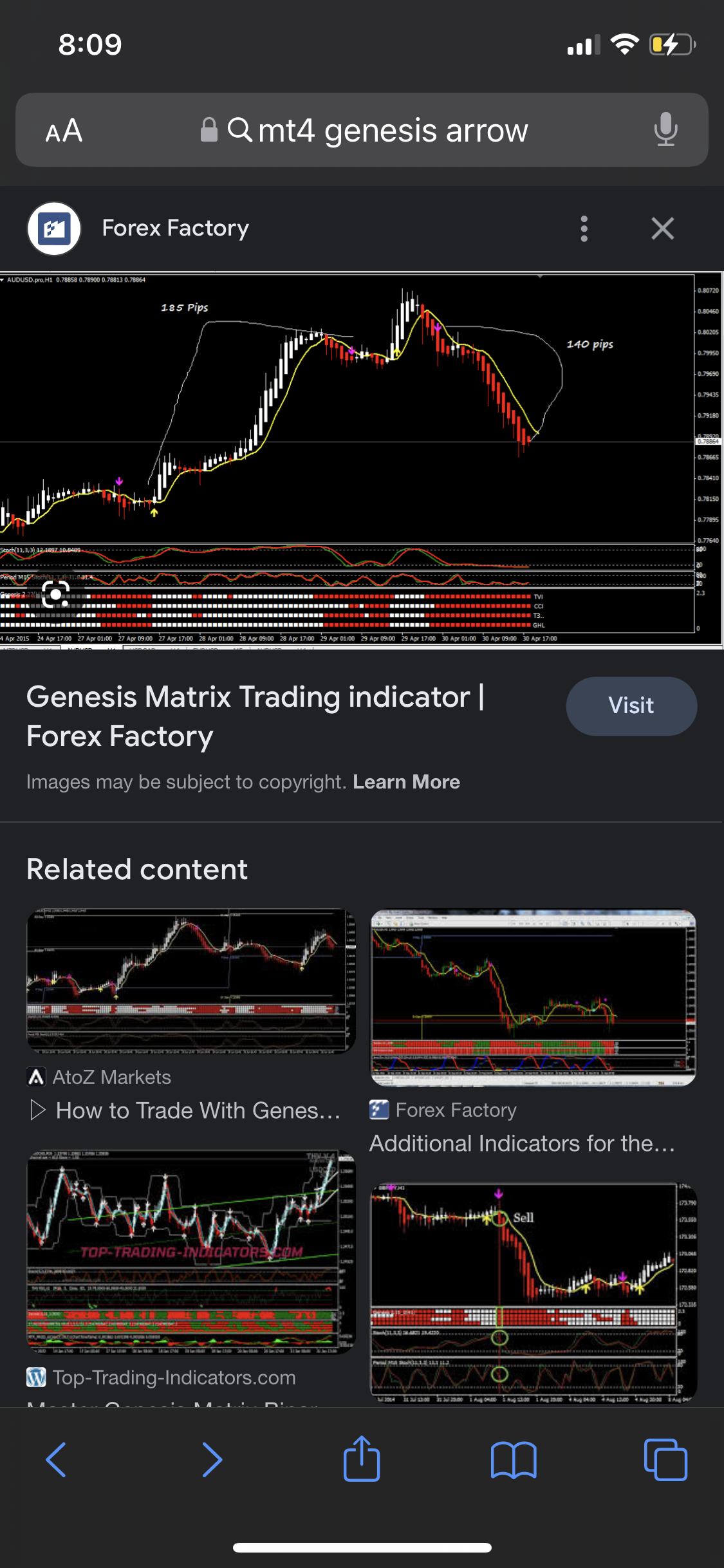Screen dimensions: 724x1568
Task: Visit the Forex Factory page
Action: 631,705
